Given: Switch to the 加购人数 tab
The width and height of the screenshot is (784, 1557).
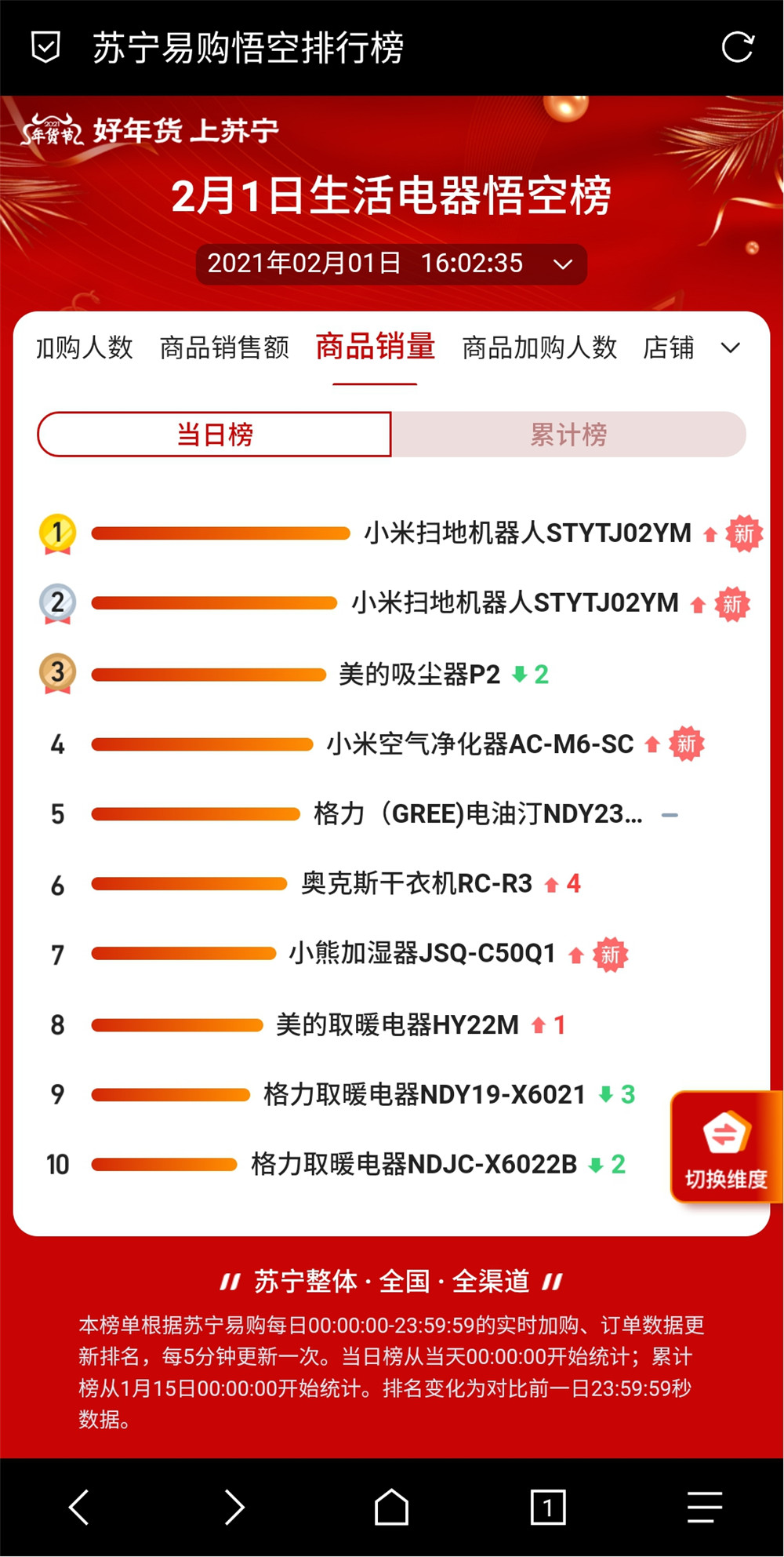Looking at the screenshot, I should pyautogui.click(x=85, y=347).
